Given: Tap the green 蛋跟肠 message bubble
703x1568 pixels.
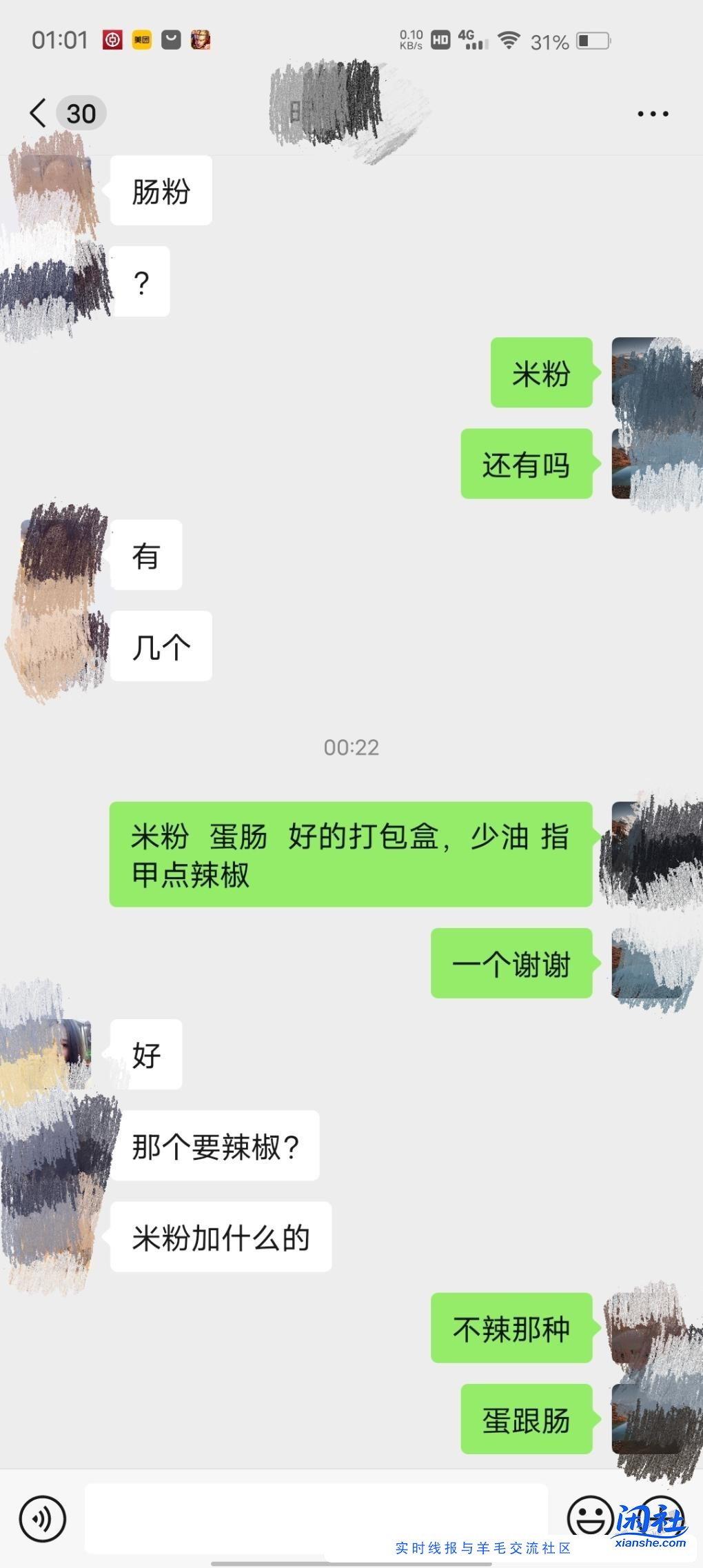Looking at the screenshot, I should point(527,1420).
